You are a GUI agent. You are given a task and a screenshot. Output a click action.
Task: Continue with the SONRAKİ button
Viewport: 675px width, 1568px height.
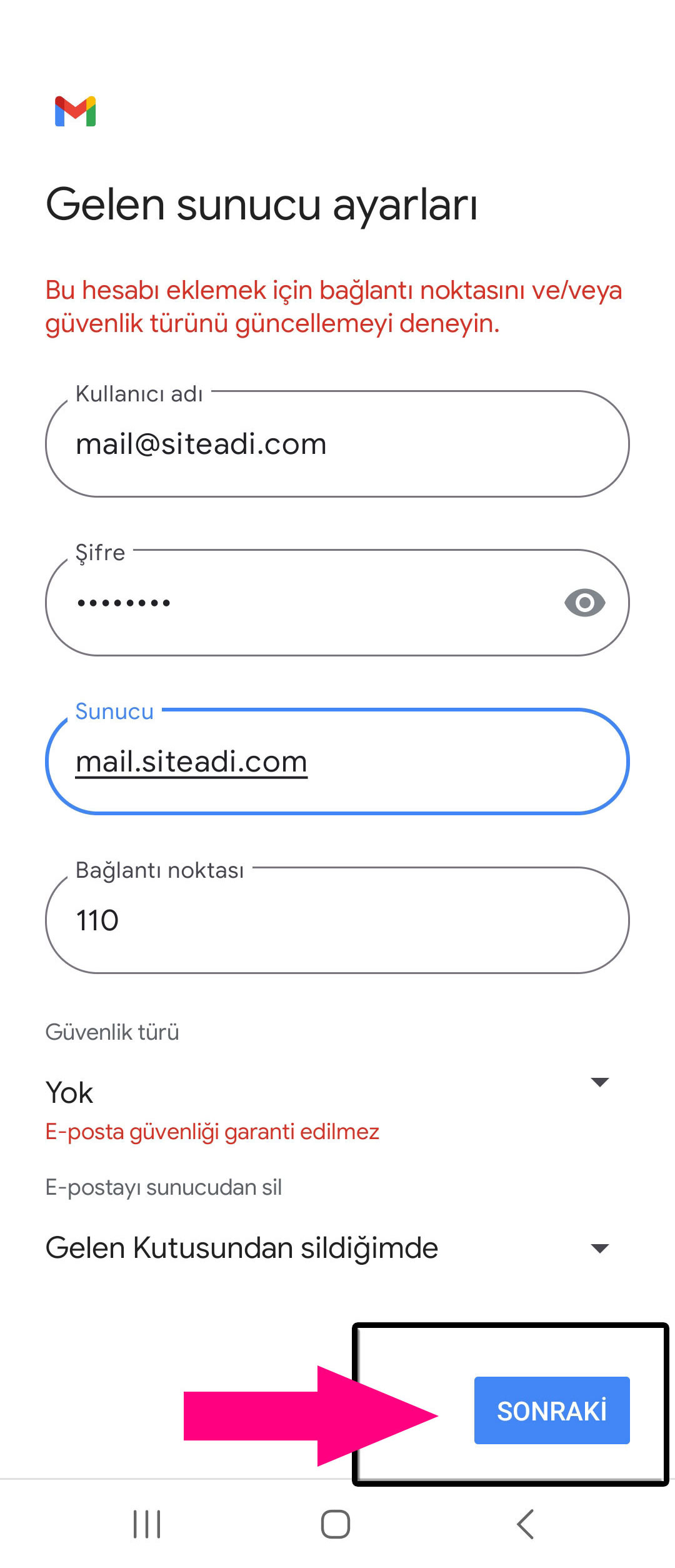552,1411
